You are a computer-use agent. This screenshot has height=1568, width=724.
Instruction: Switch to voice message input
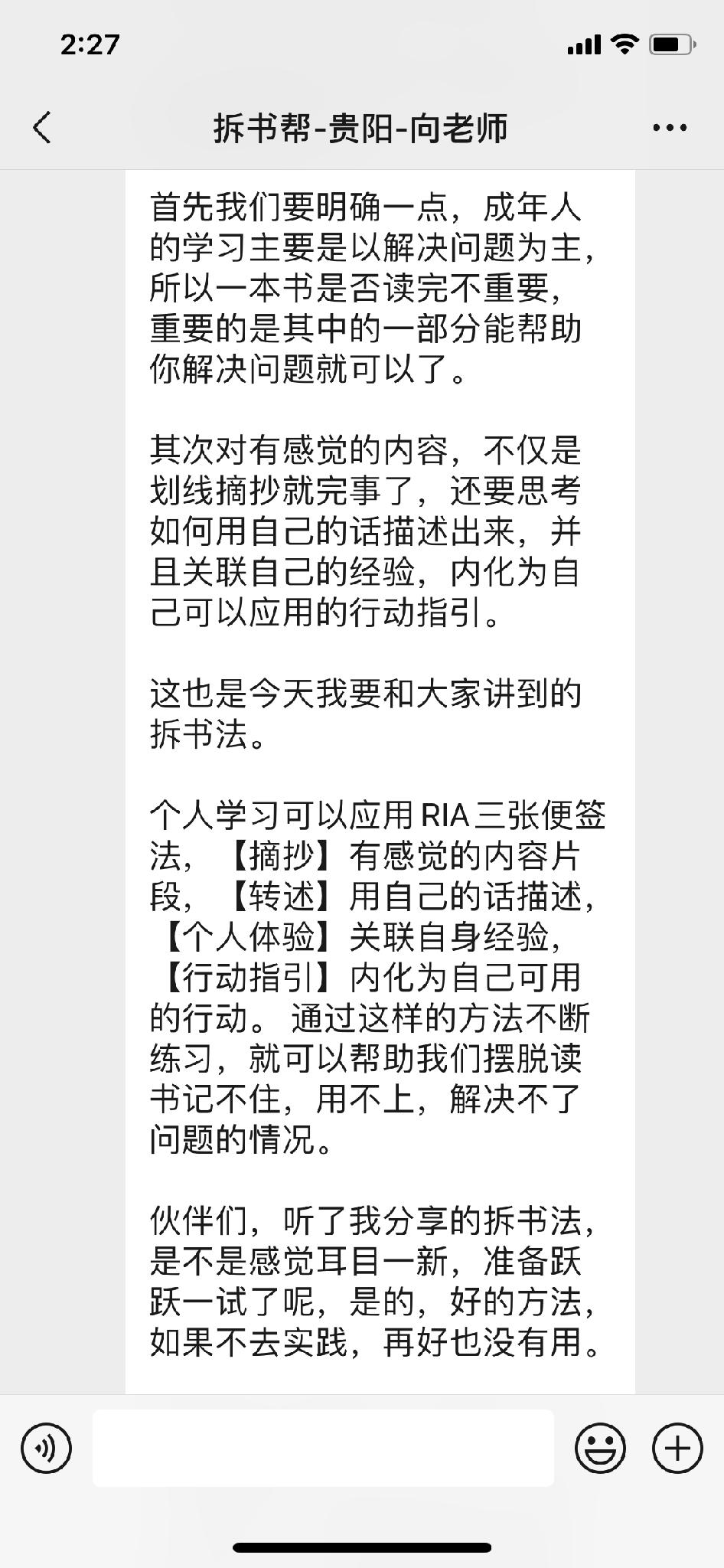[x=47, y=1448]
